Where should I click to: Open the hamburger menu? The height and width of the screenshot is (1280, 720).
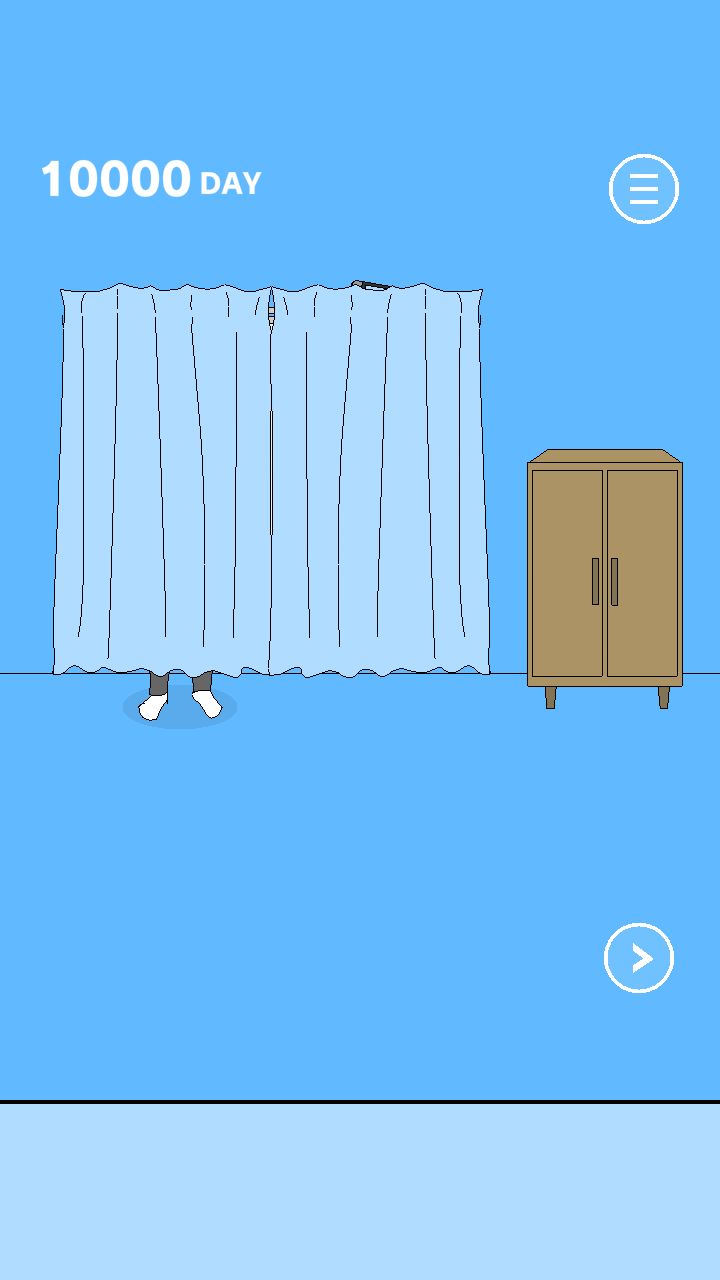644,188
